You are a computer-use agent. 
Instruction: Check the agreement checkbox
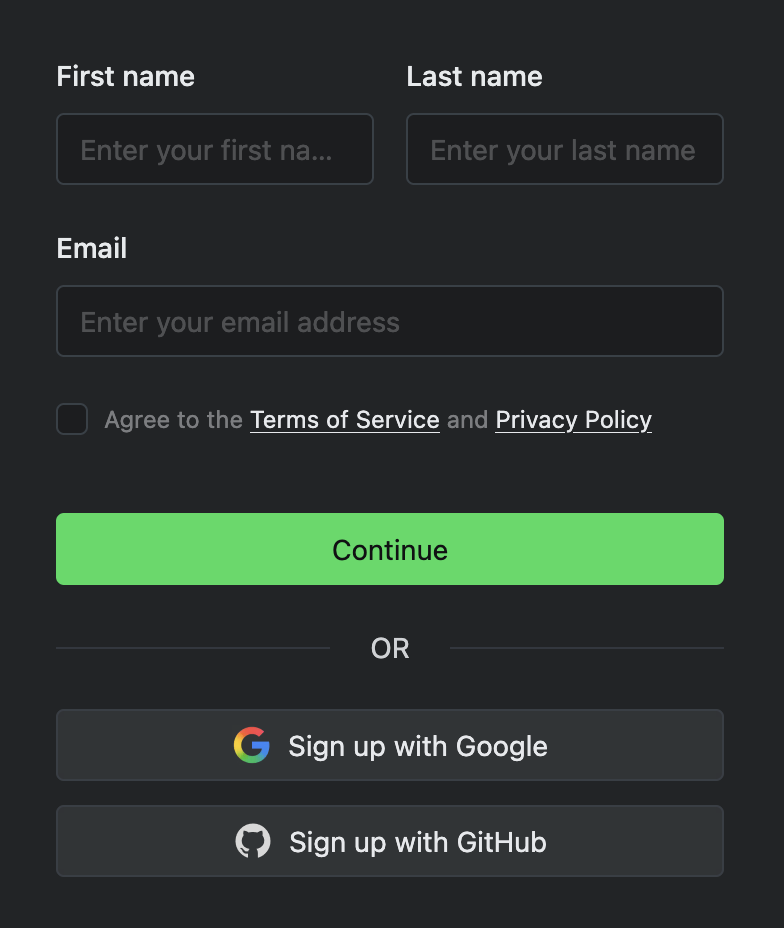coord(72,419)
